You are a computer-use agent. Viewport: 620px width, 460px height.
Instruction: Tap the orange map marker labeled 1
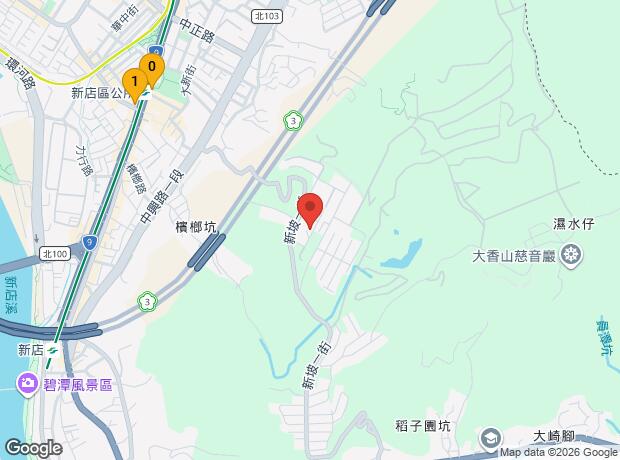(134, 84)
